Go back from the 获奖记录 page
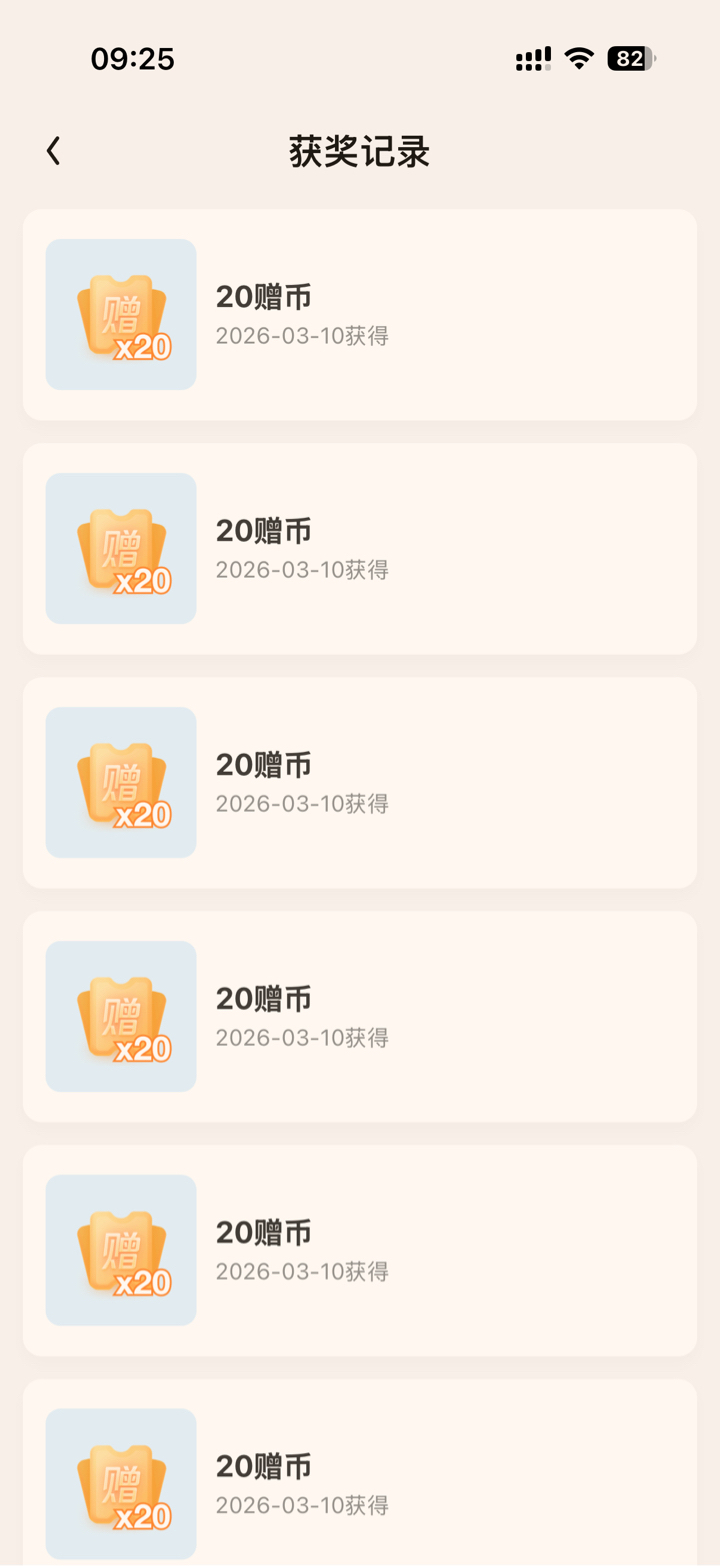Viewport: 720px width, 1566px height. [x=54, y=151]
